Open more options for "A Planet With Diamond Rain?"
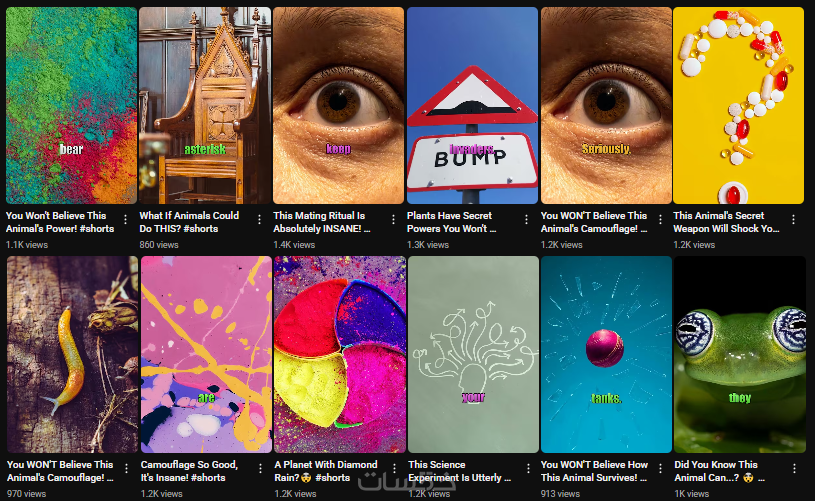The width and height of the screenshot is (815, 501). (393, 469)
